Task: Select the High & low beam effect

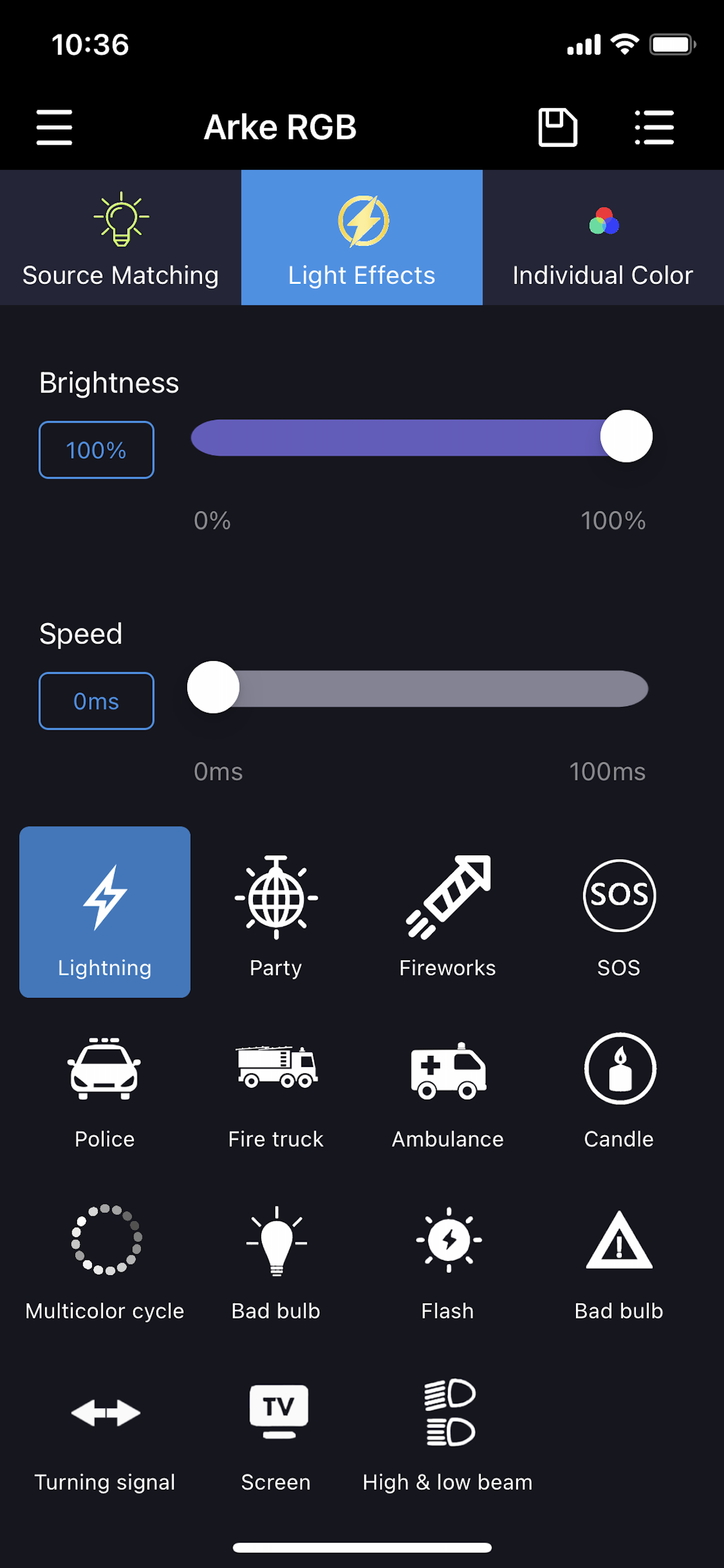Action: 448,1427
